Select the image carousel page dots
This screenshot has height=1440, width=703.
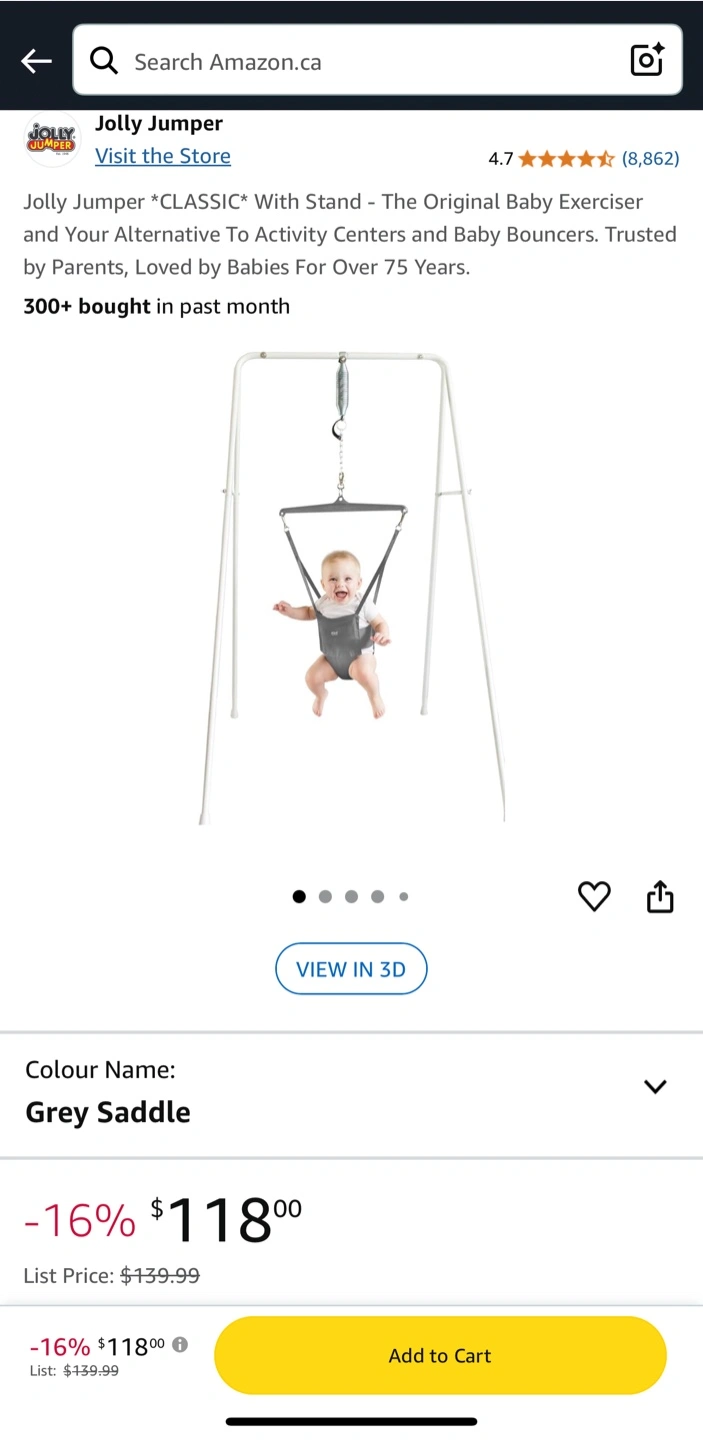point(351,897)
